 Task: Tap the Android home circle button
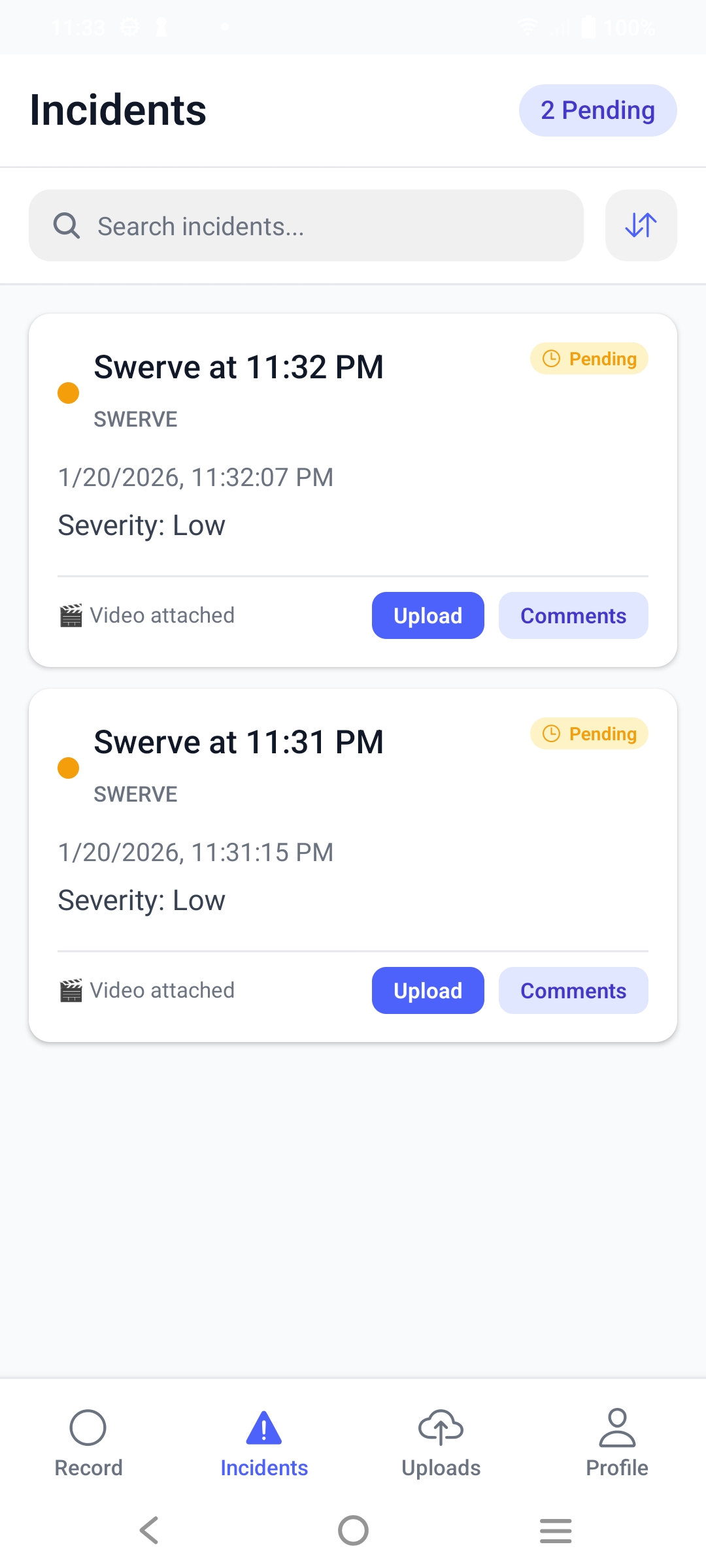[x=352, y=1530]
